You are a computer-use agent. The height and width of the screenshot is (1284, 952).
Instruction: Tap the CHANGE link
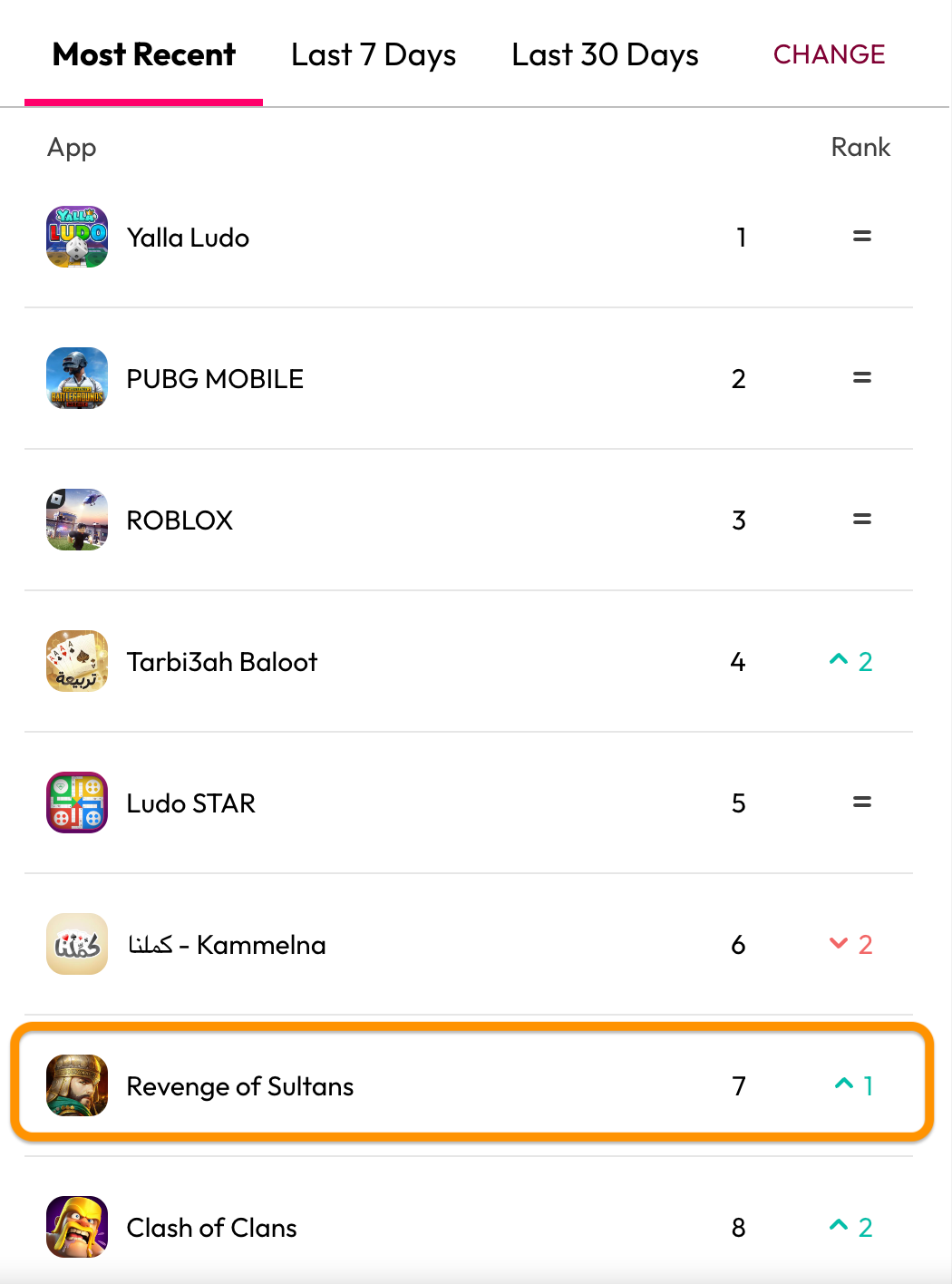point(829,55)
